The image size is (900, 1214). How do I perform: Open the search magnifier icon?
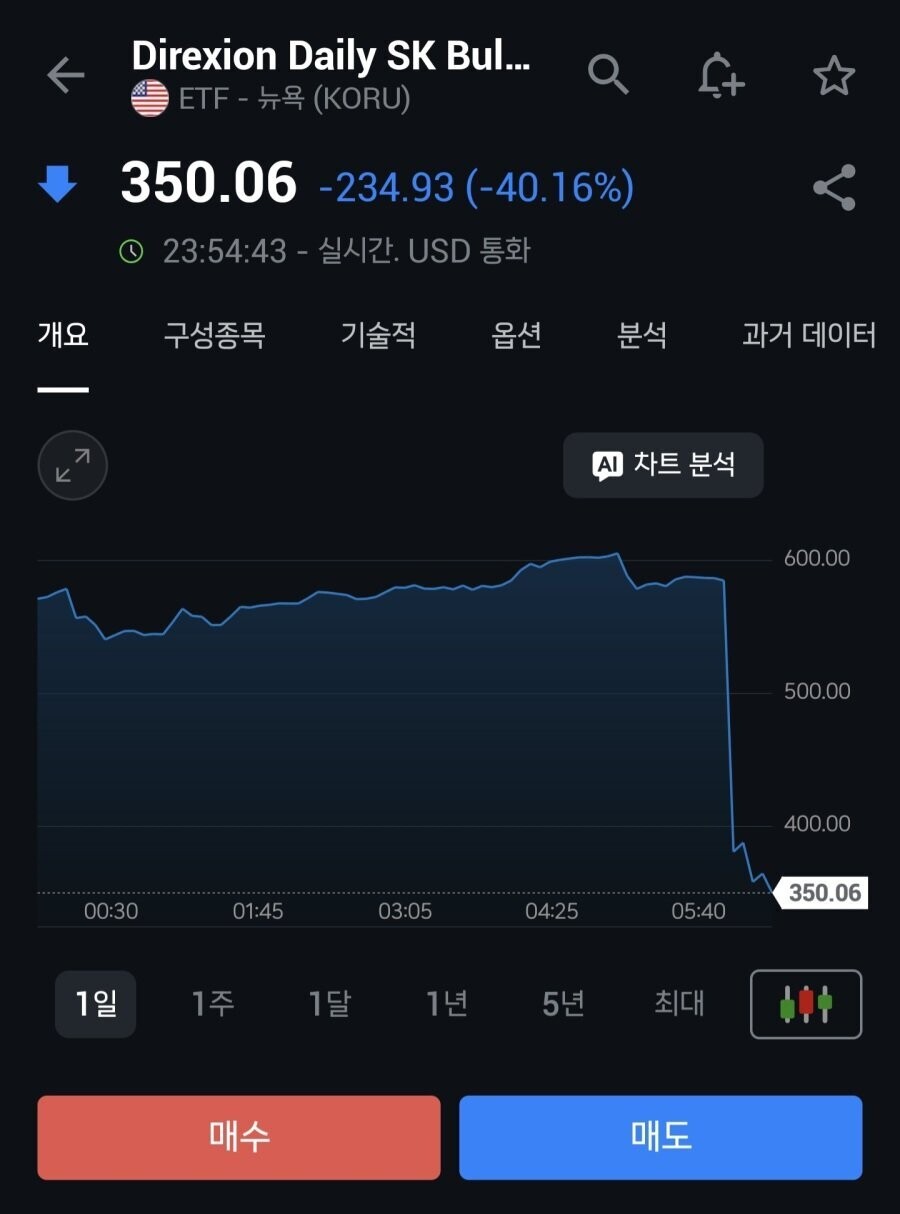tap(608, 75)
